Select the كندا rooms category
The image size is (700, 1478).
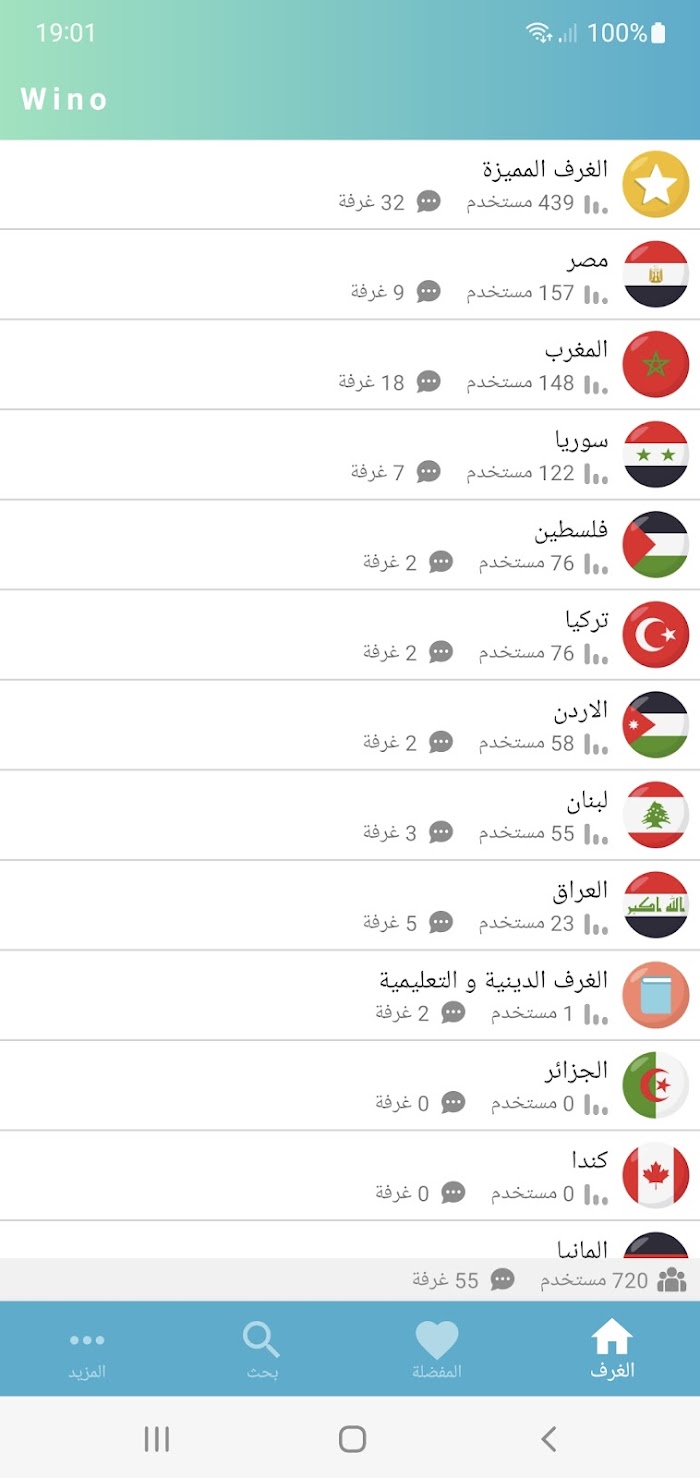350,1175
